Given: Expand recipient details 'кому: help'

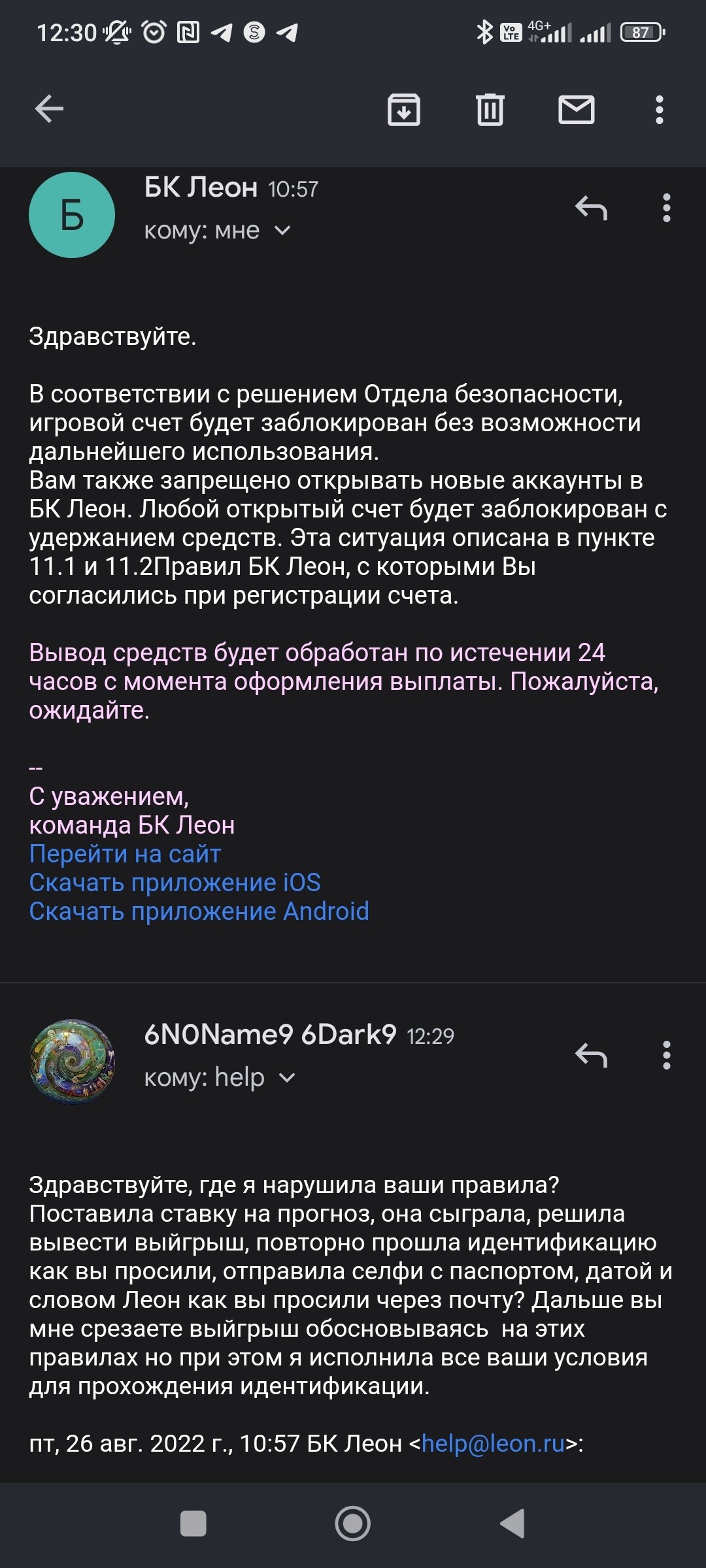Looking at the screenshot, I should [287, 1077].
